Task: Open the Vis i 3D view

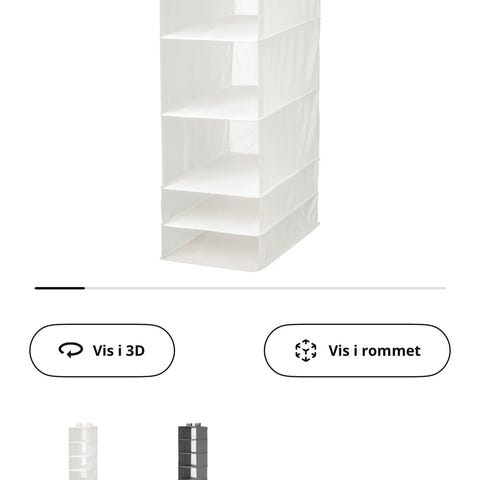Action: pos(102,350)
